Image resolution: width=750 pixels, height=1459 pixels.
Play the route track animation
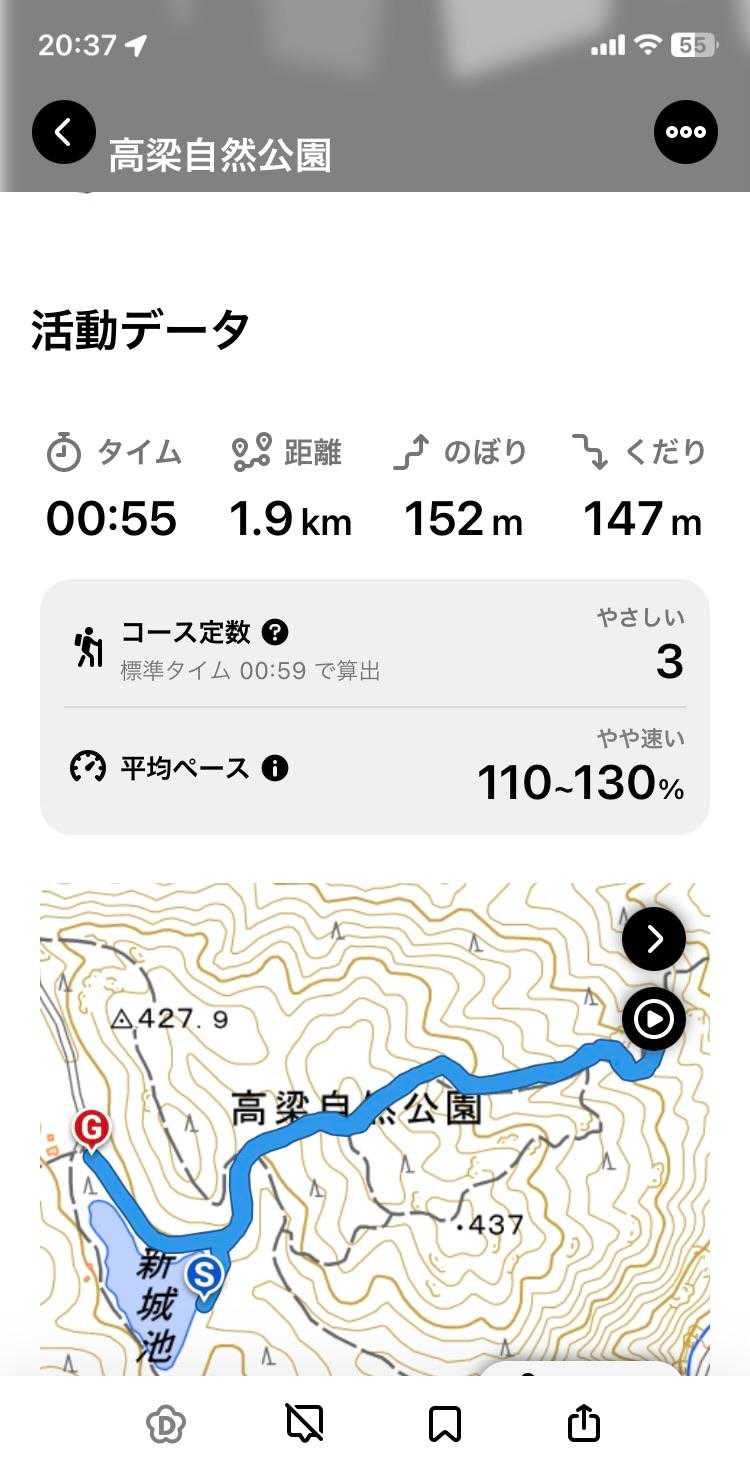point(654,1019)
